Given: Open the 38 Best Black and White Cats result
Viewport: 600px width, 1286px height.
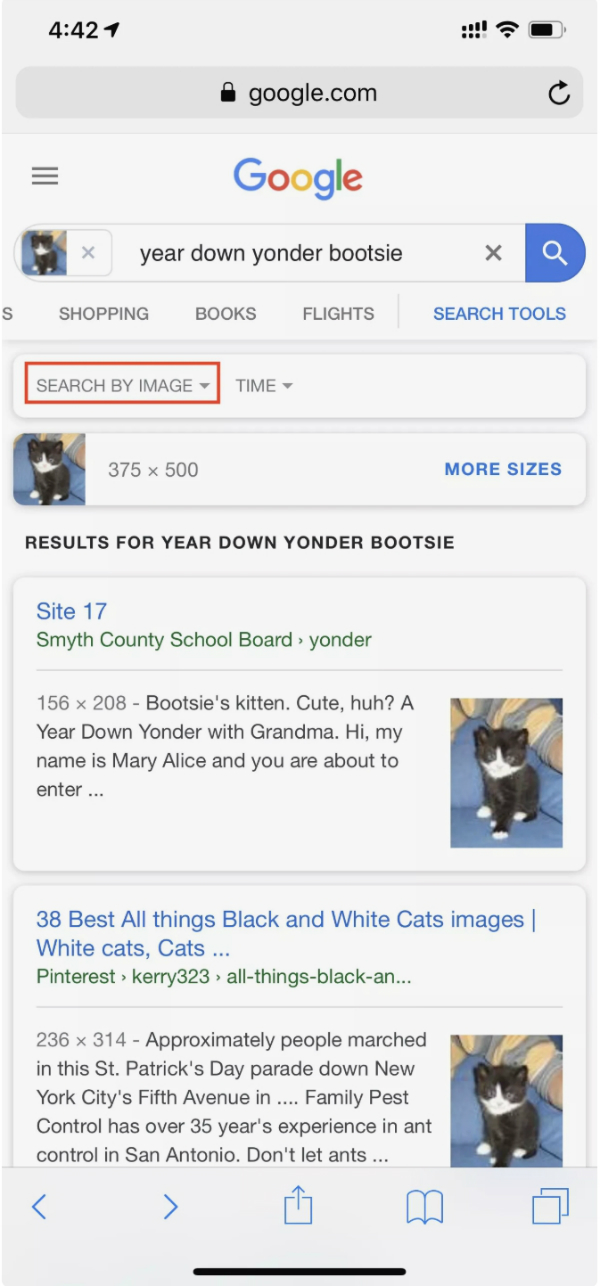Looking at the screenshot, I should (x=286, y=933).
